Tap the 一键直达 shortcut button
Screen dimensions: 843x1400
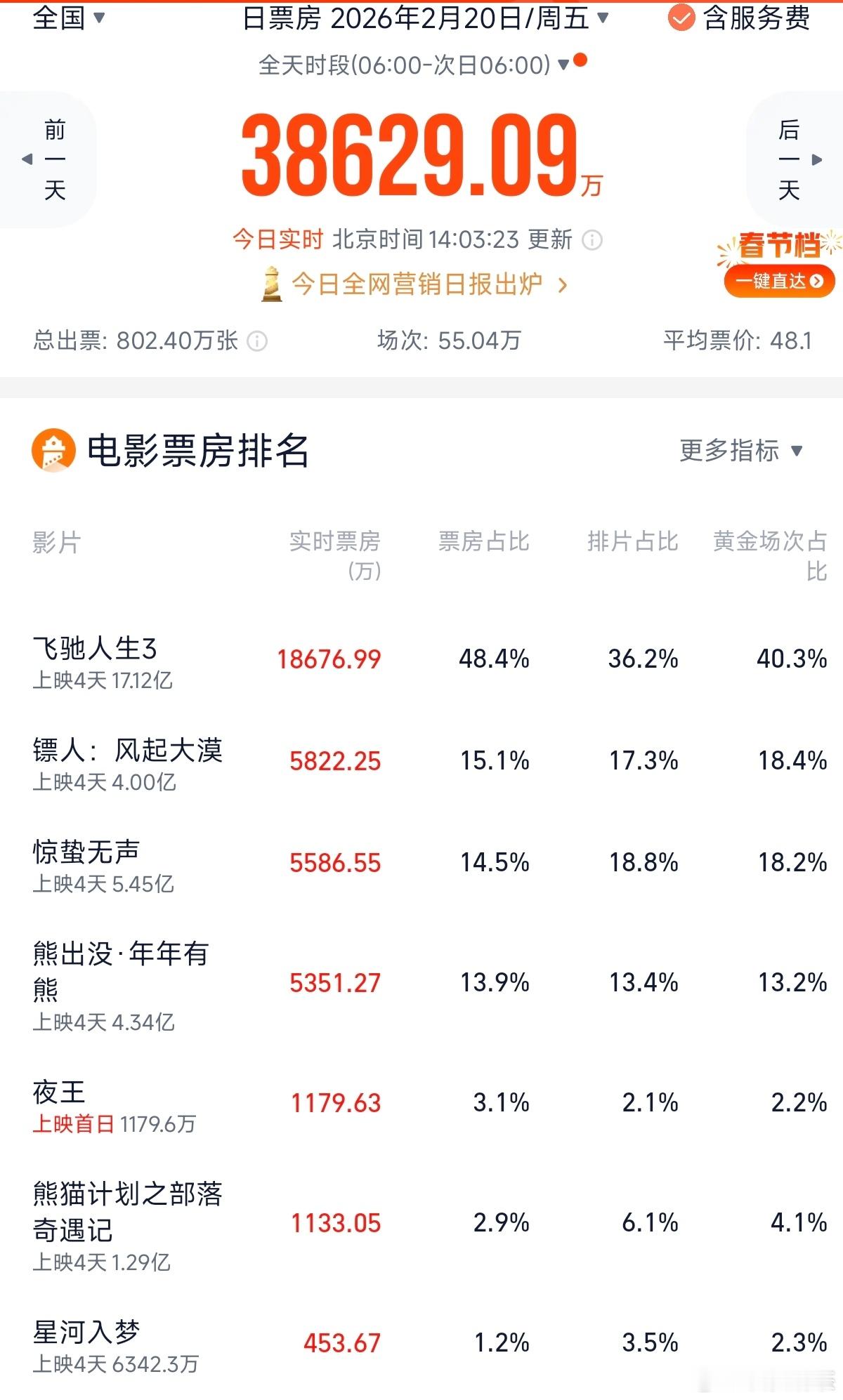(780, 279)
